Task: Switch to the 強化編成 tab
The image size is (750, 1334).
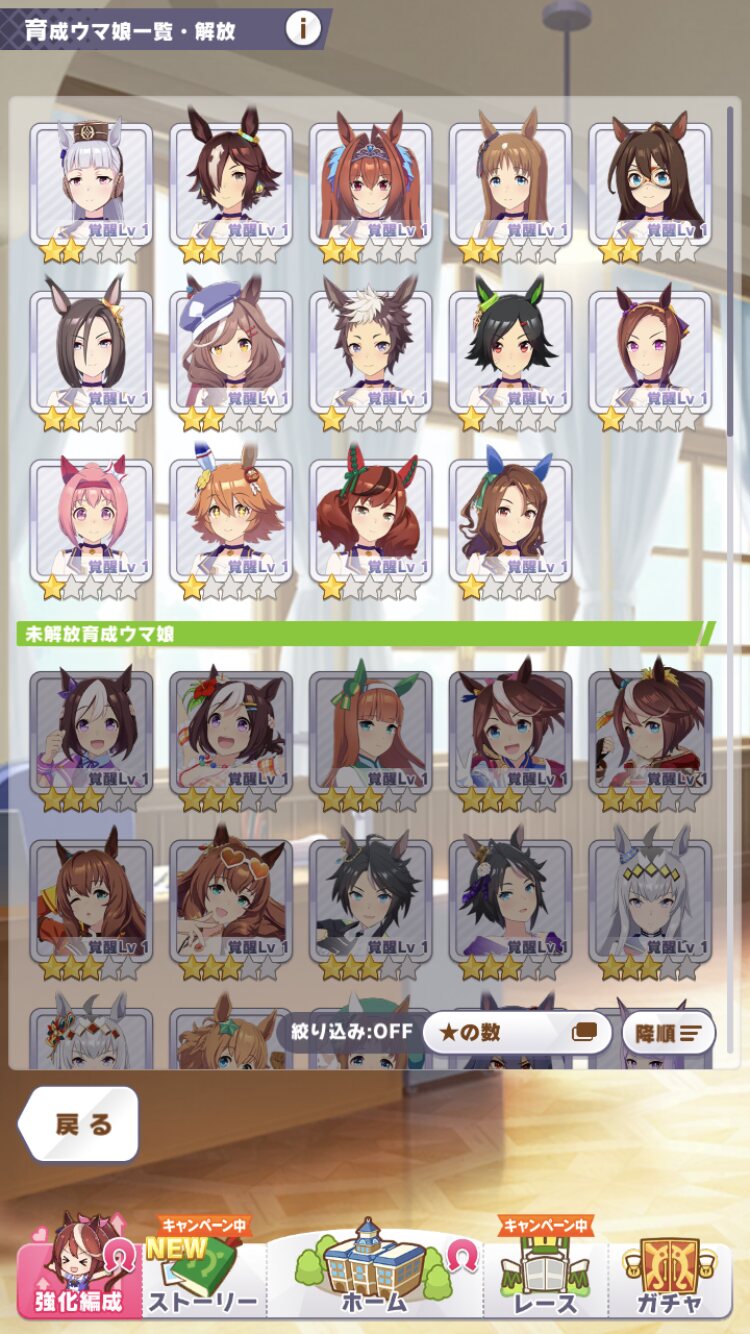Action: pos(80,1270)
